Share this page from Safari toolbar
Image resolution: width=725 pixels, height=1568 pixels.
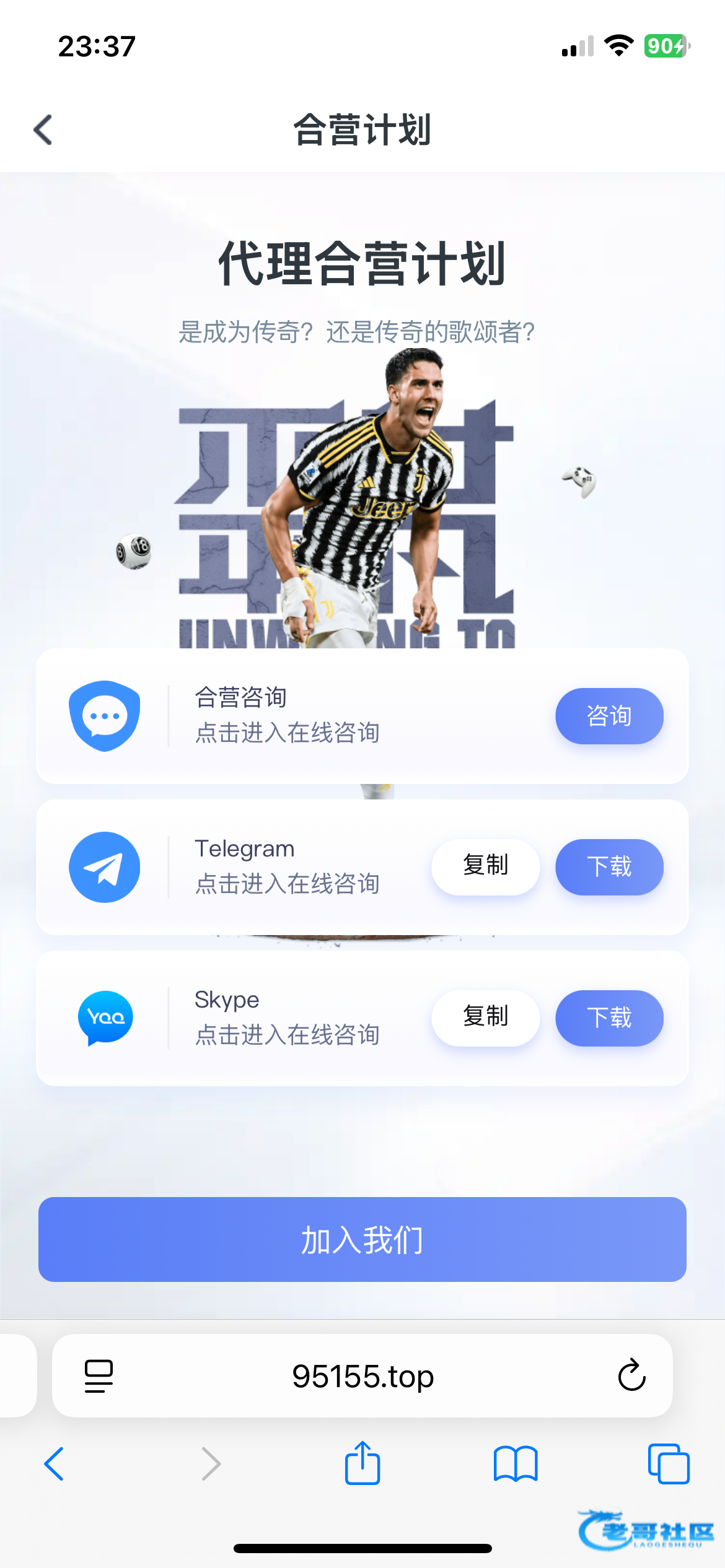[362, 1463]
